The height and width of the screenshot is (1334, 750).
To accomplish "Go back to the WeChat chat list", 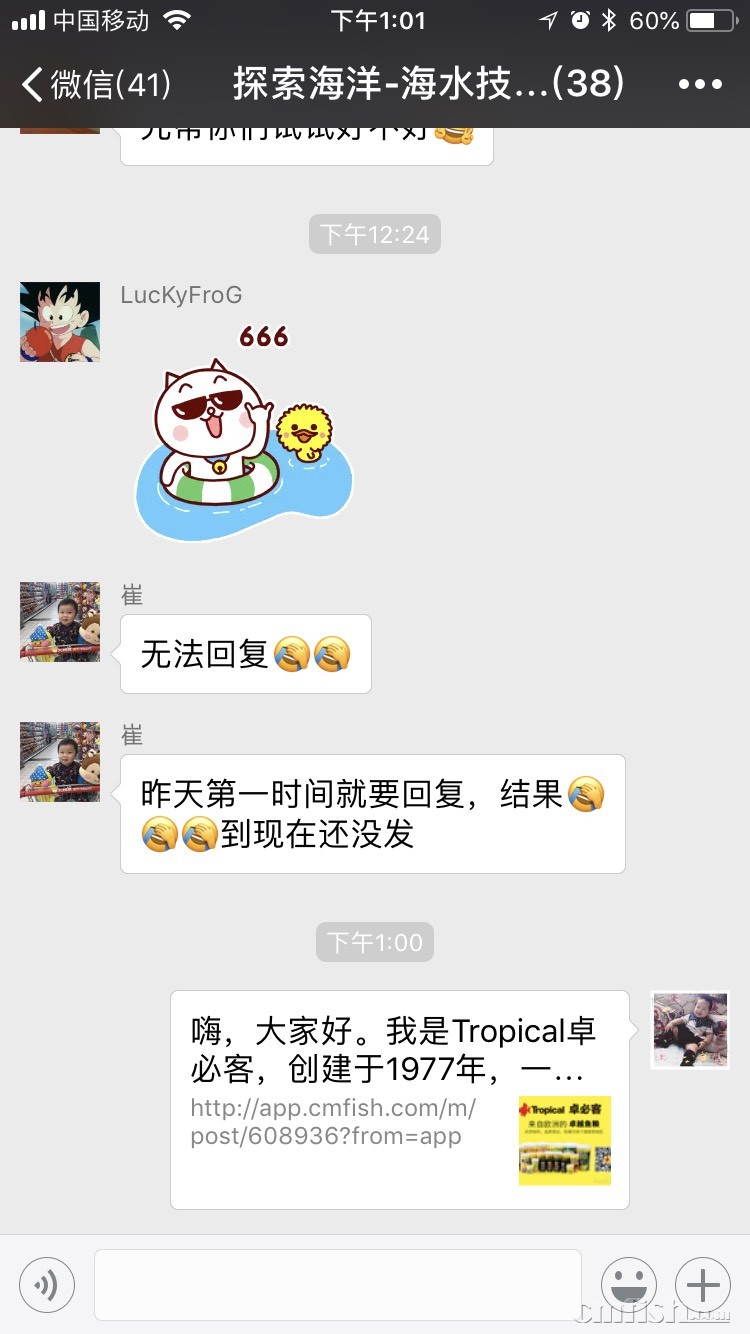I will 95,85.
